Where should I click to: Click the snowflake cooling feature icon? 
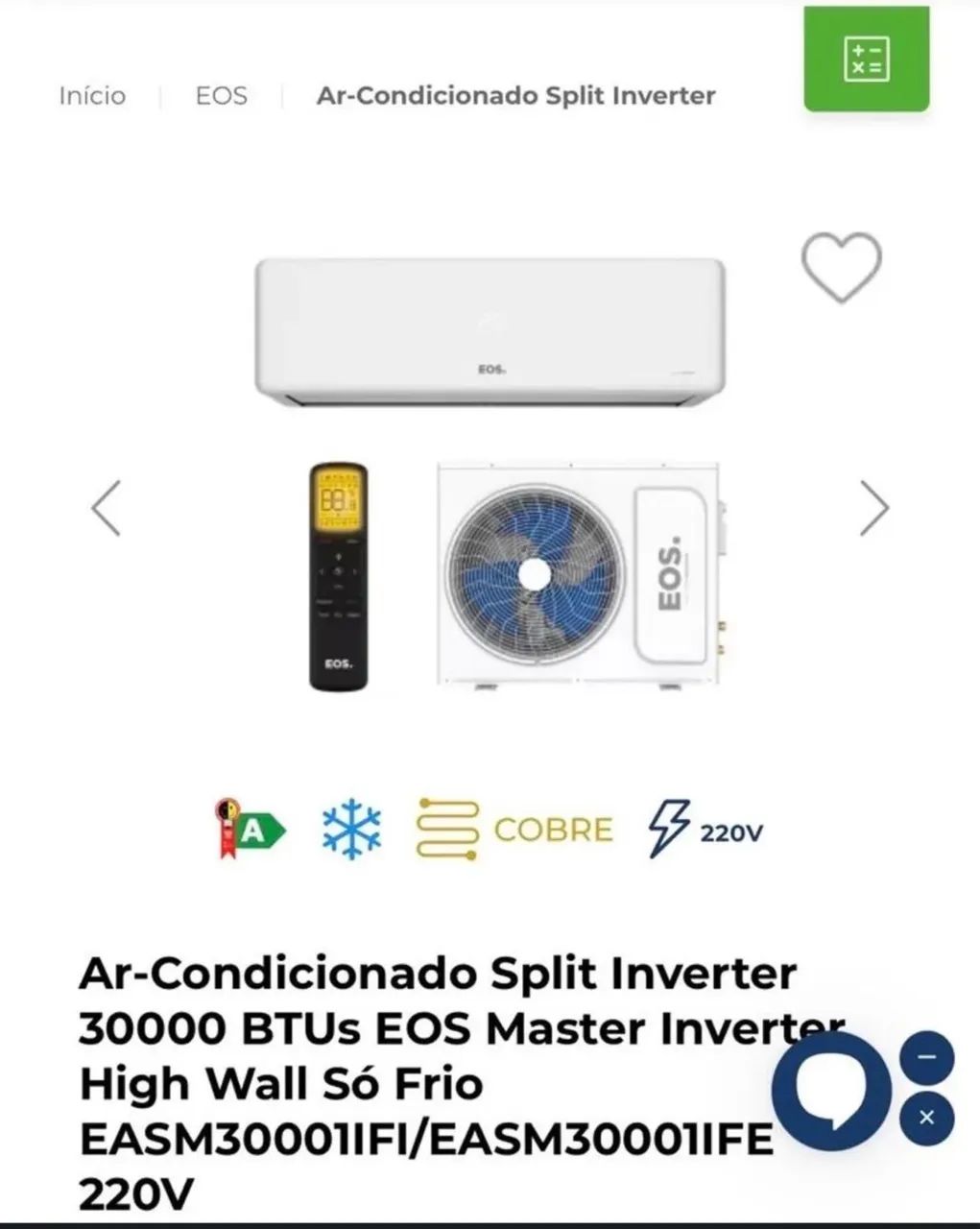[x=350, y=829]
